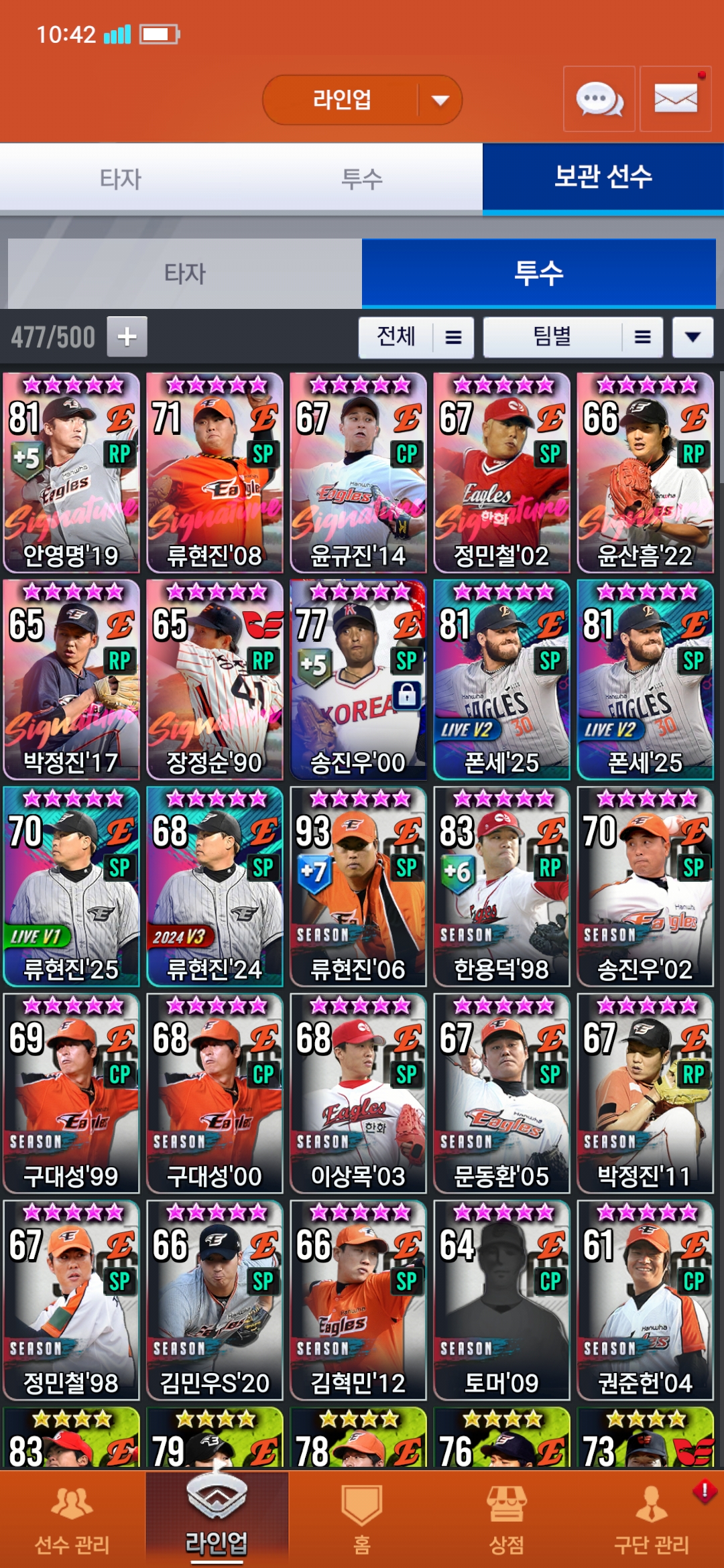Switch to the top 투수 tab
This screenshot has width=724, height=1568.
(362, 178)
